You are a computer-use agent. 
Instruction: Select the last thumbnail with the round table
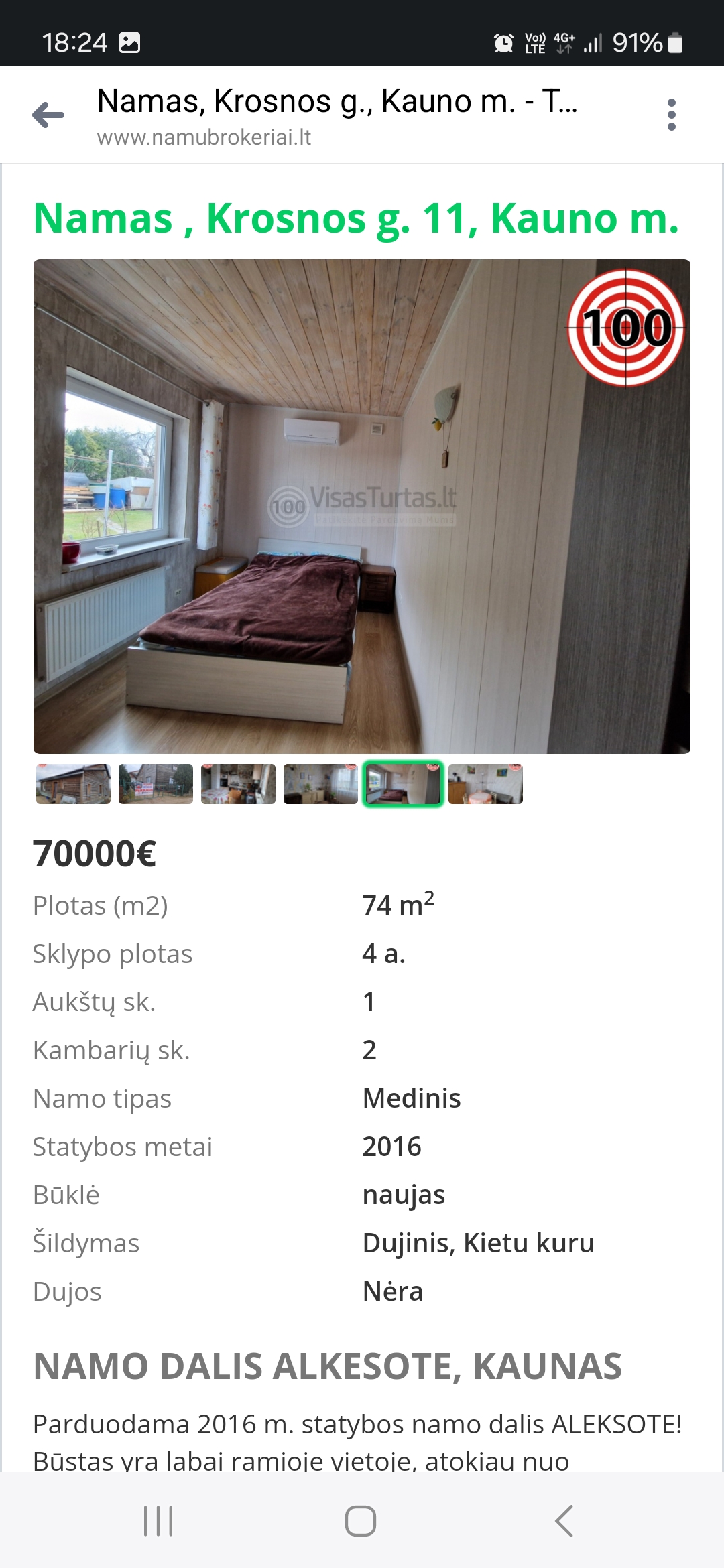coord(485,783)
